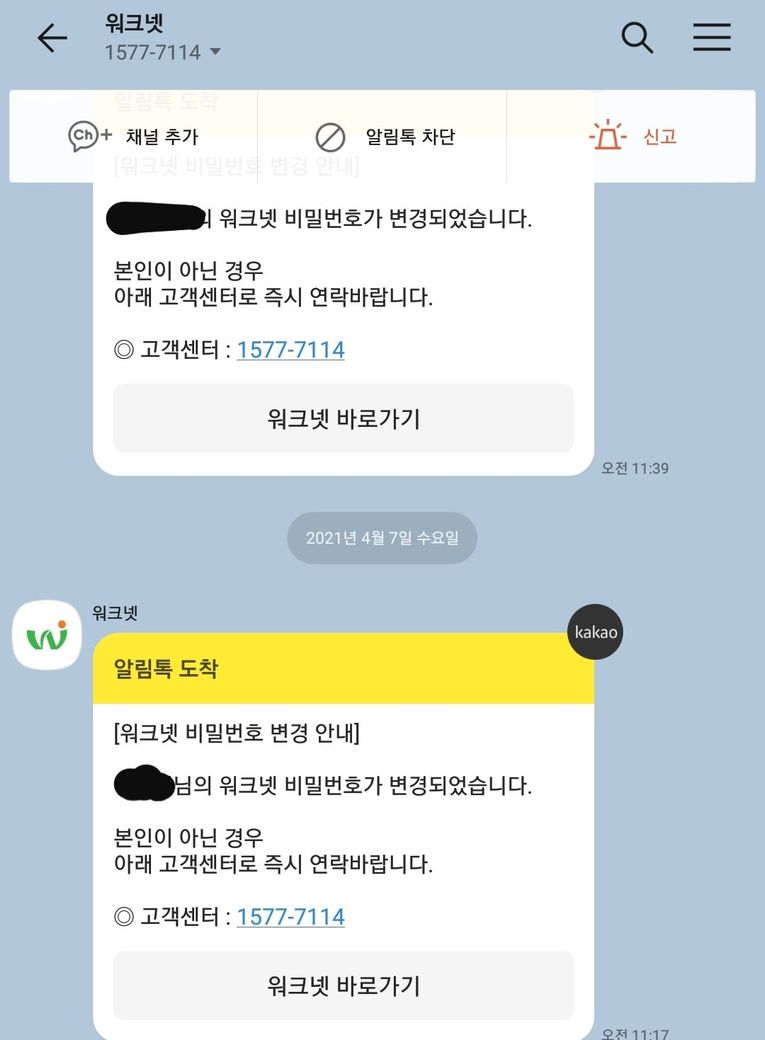Screen dimensions: 765x1040
Task: Tap 1577-7114 link in the April 7 message
Action: pos(290,917)
